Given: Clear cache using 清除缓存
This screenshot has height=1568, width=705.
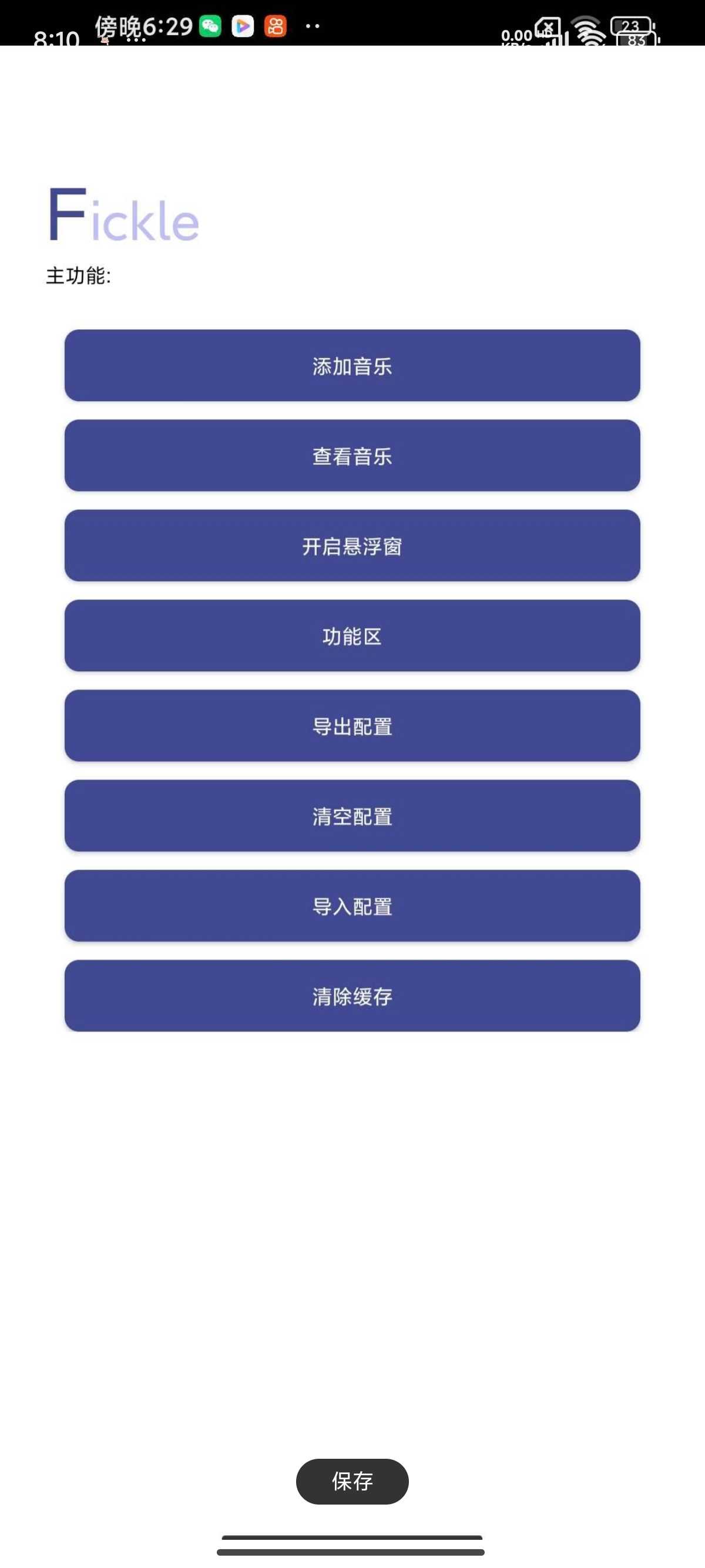Looking at the screenshot, I should coord(352,996).
